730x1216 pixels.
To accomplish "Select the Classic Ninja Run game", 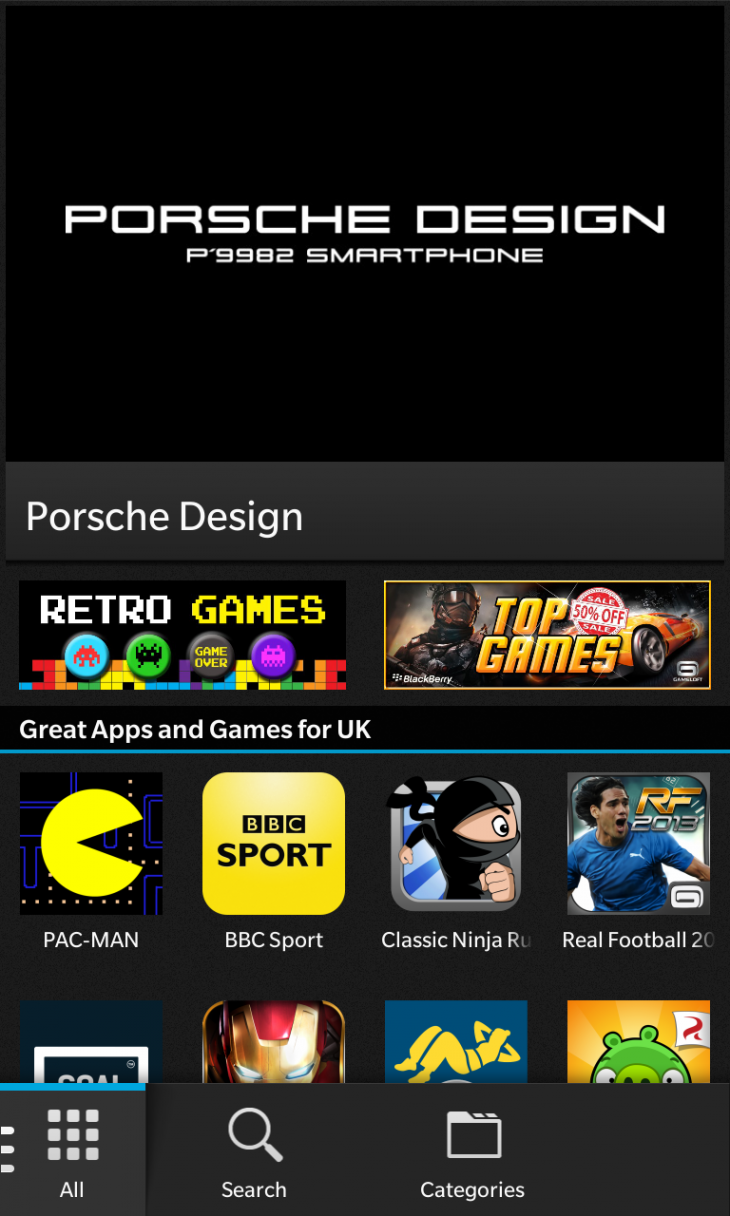I will tap(456, 844).
